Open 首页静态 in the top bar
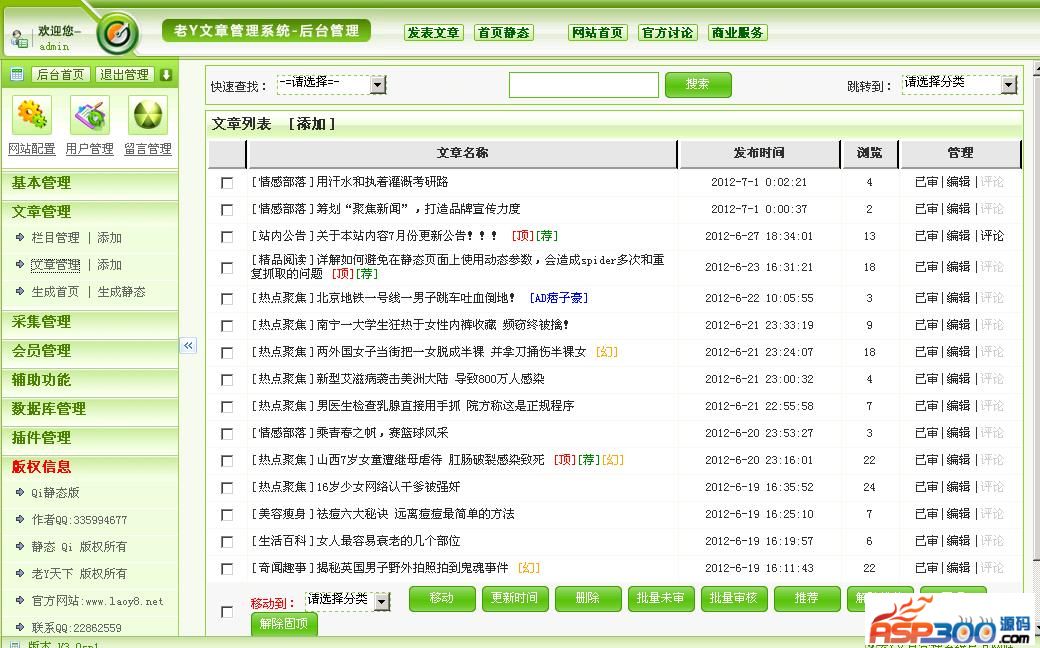 pos(503,33)
